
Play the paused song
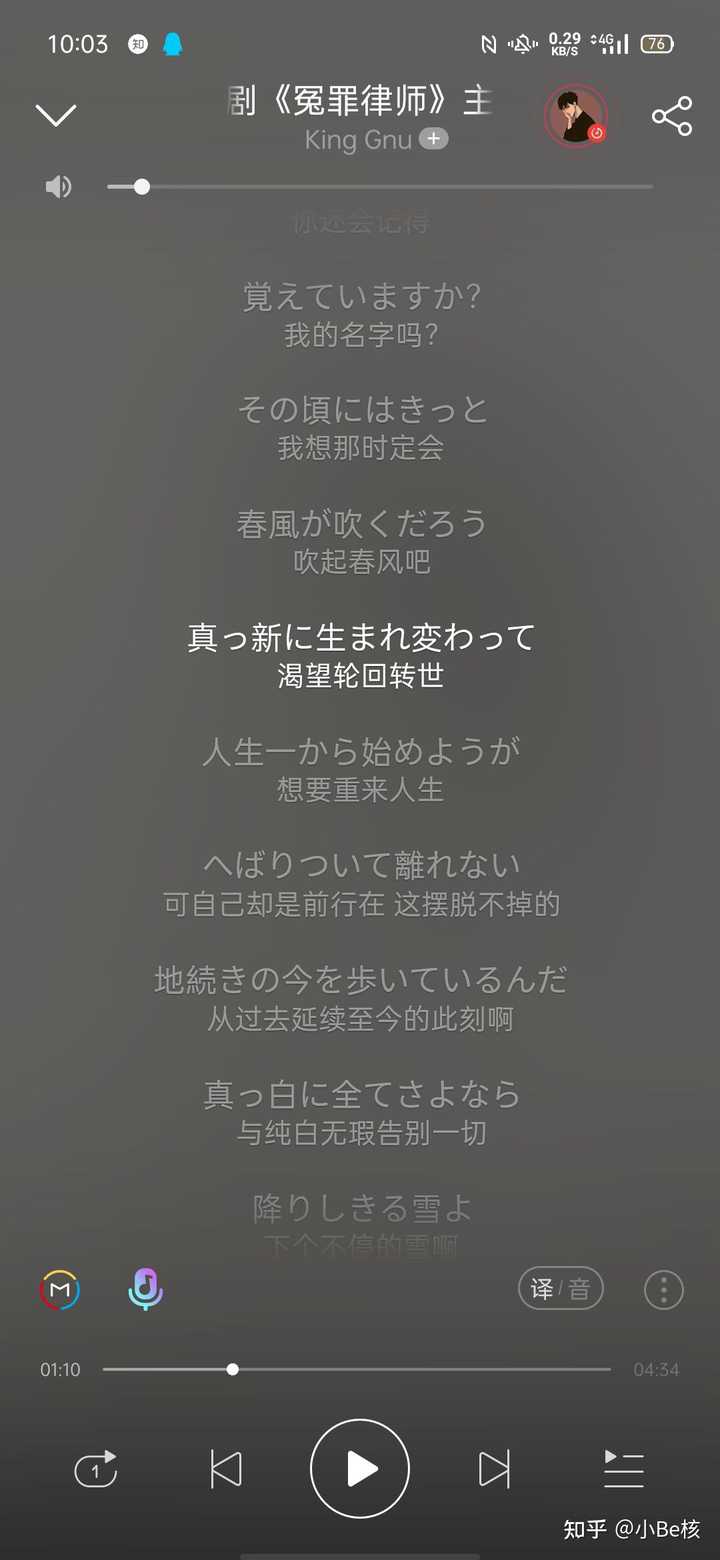point(360,1469)
